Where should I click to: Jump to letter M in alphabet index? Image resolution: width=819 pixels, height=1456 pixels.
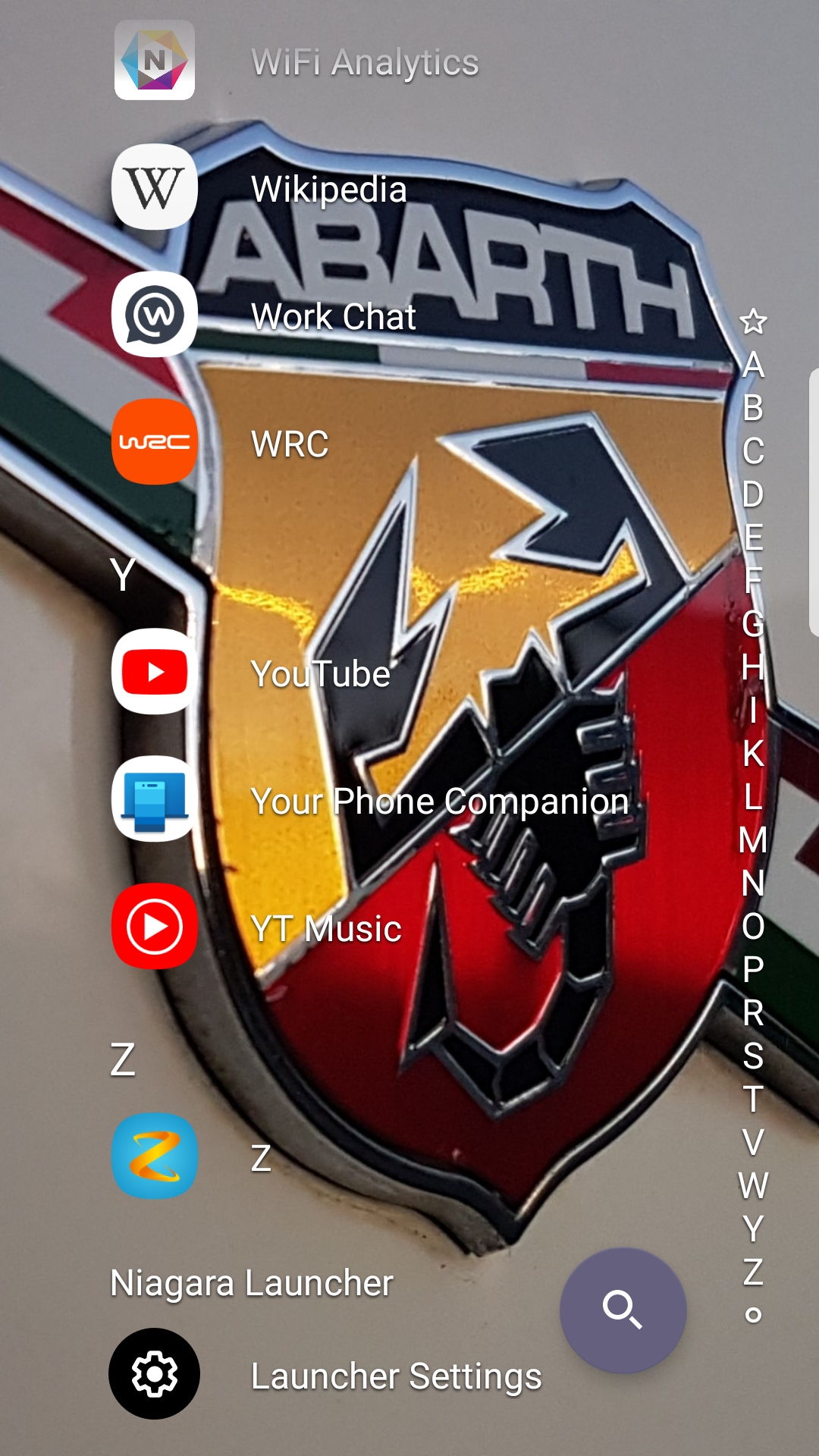753,840
